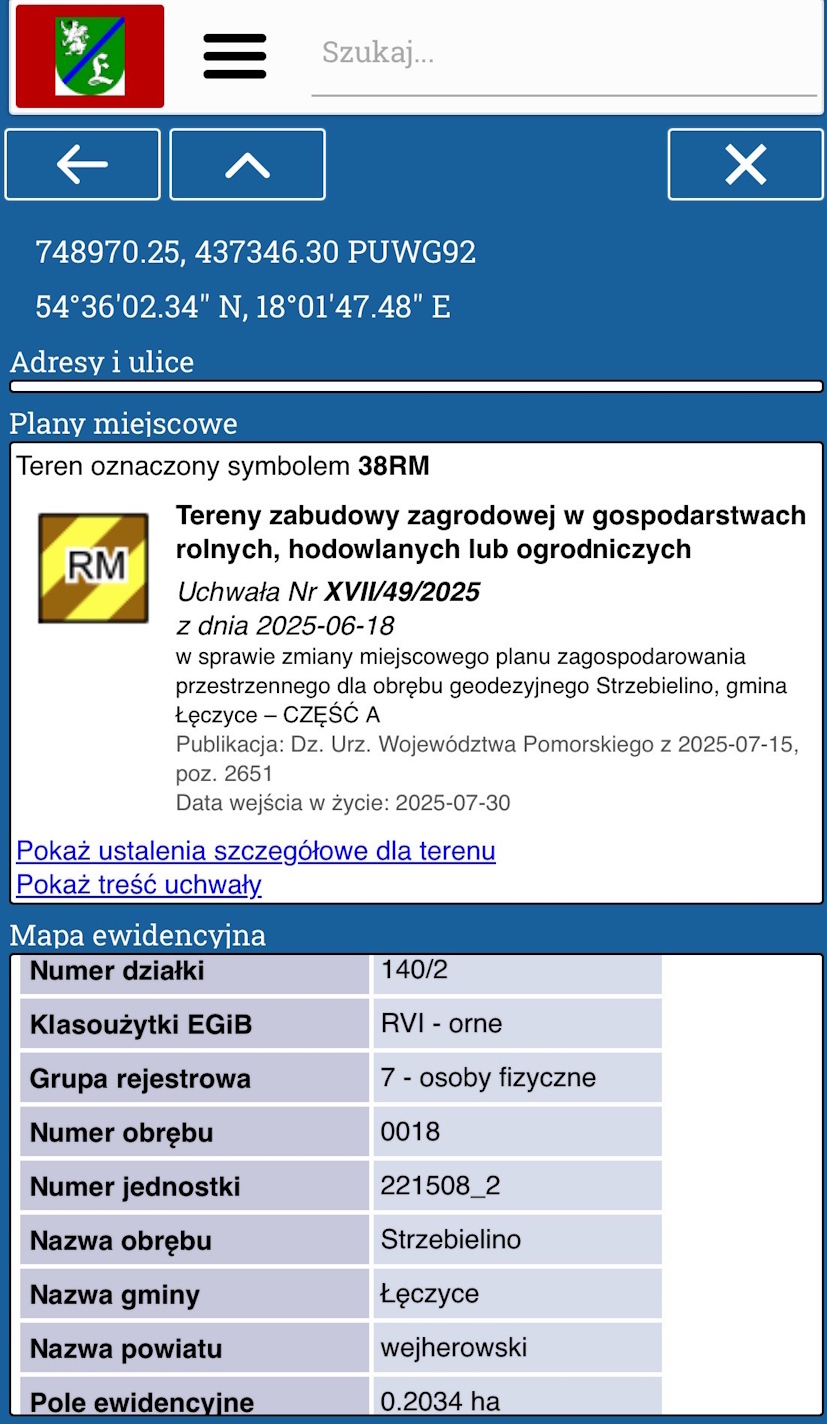The width and height of the screenshot is (827, 1424).
Task: Collapse the info panel with the up chevron
Action: click(x=247, y=164)
